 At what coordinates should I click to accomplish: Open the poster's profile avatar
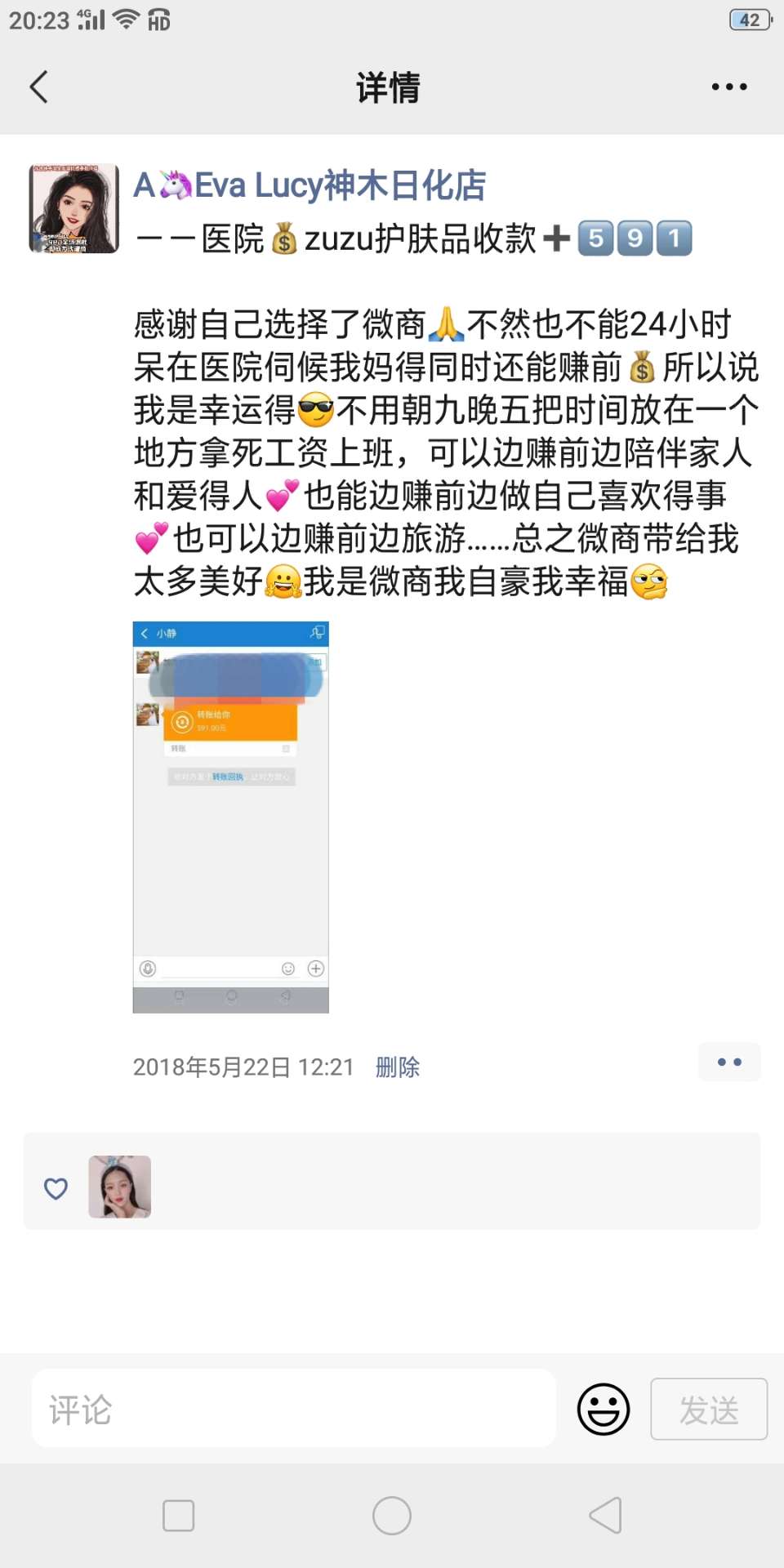(x=74, y=209)
